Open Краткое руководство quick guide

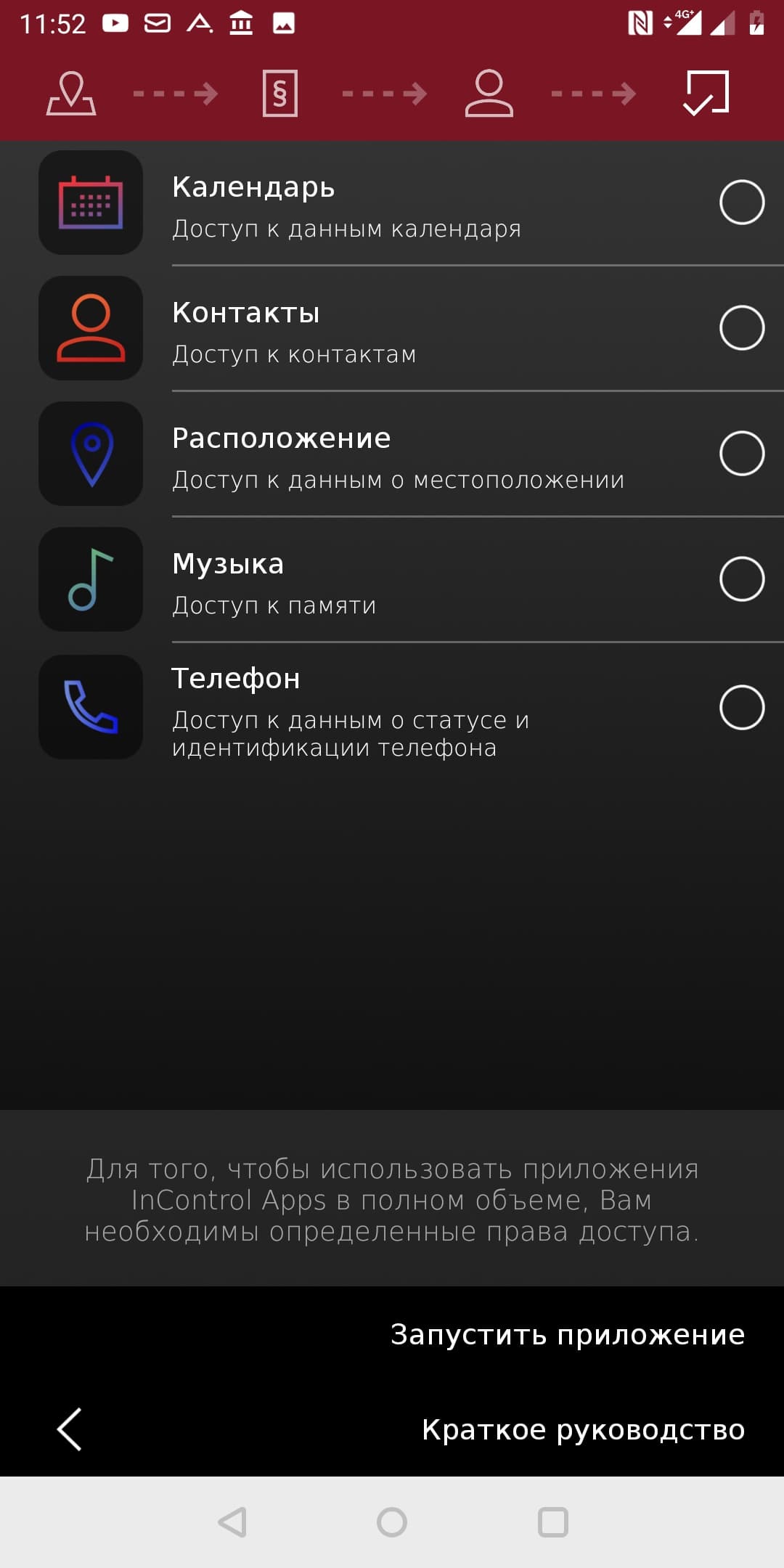tap(583, 1429)
